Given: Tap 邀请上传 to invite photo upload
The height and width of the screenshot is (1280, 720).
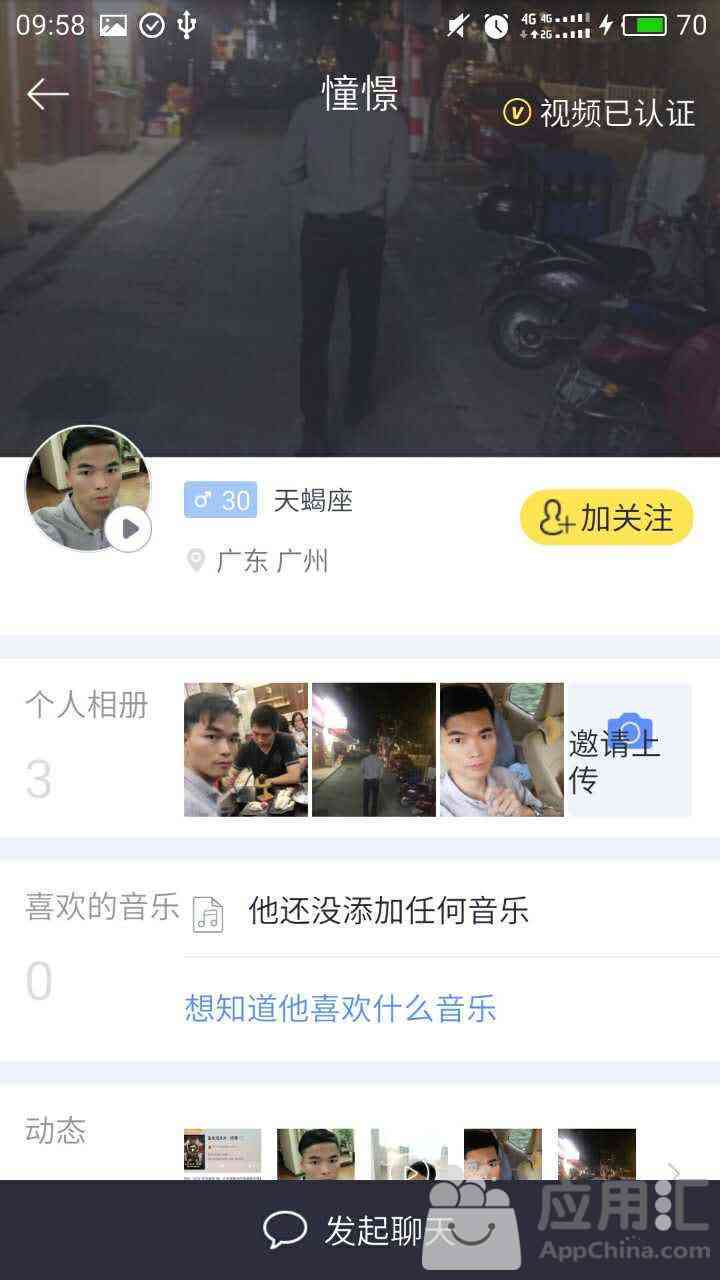Looking at the screenshot, I should click(x=630, y=750).
